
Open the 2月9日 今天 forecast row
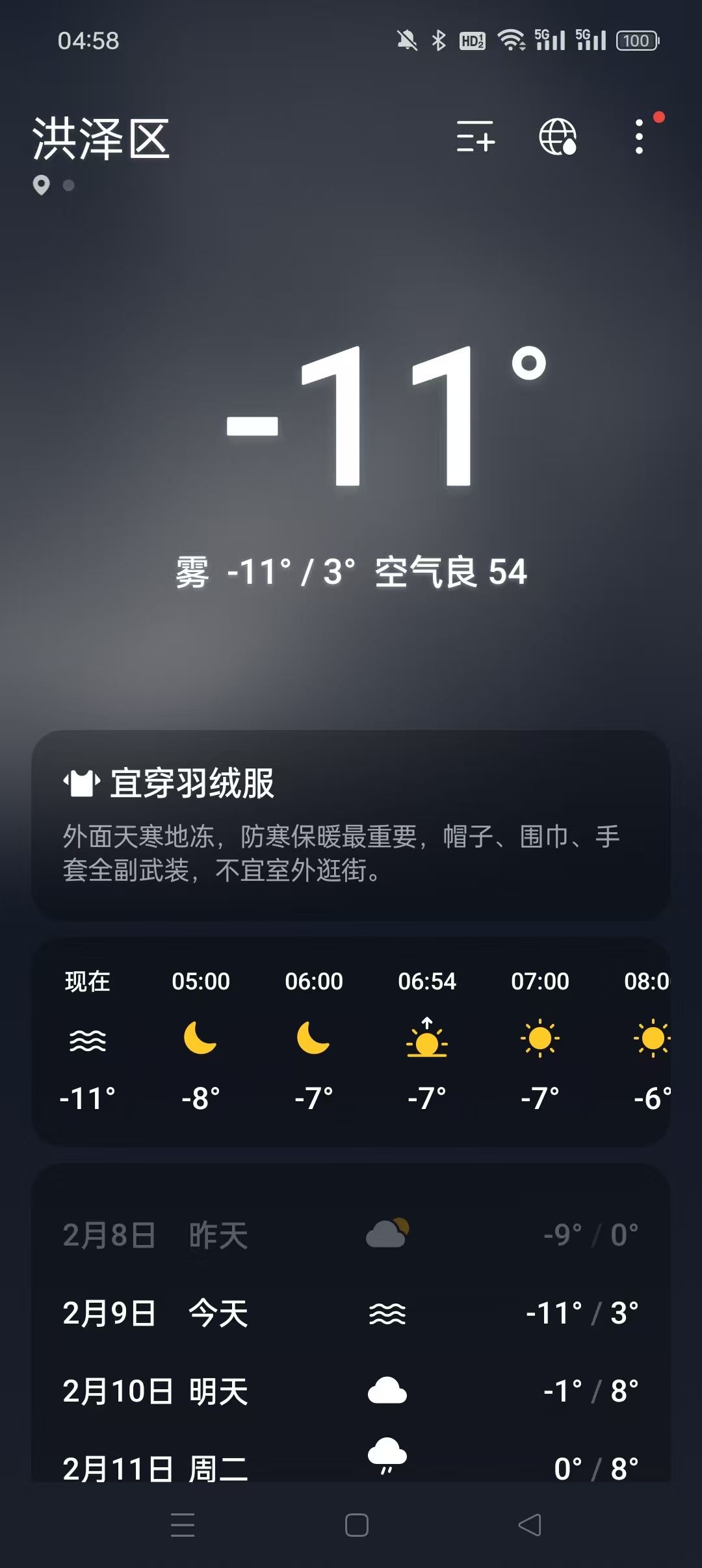coord(351,1313)
